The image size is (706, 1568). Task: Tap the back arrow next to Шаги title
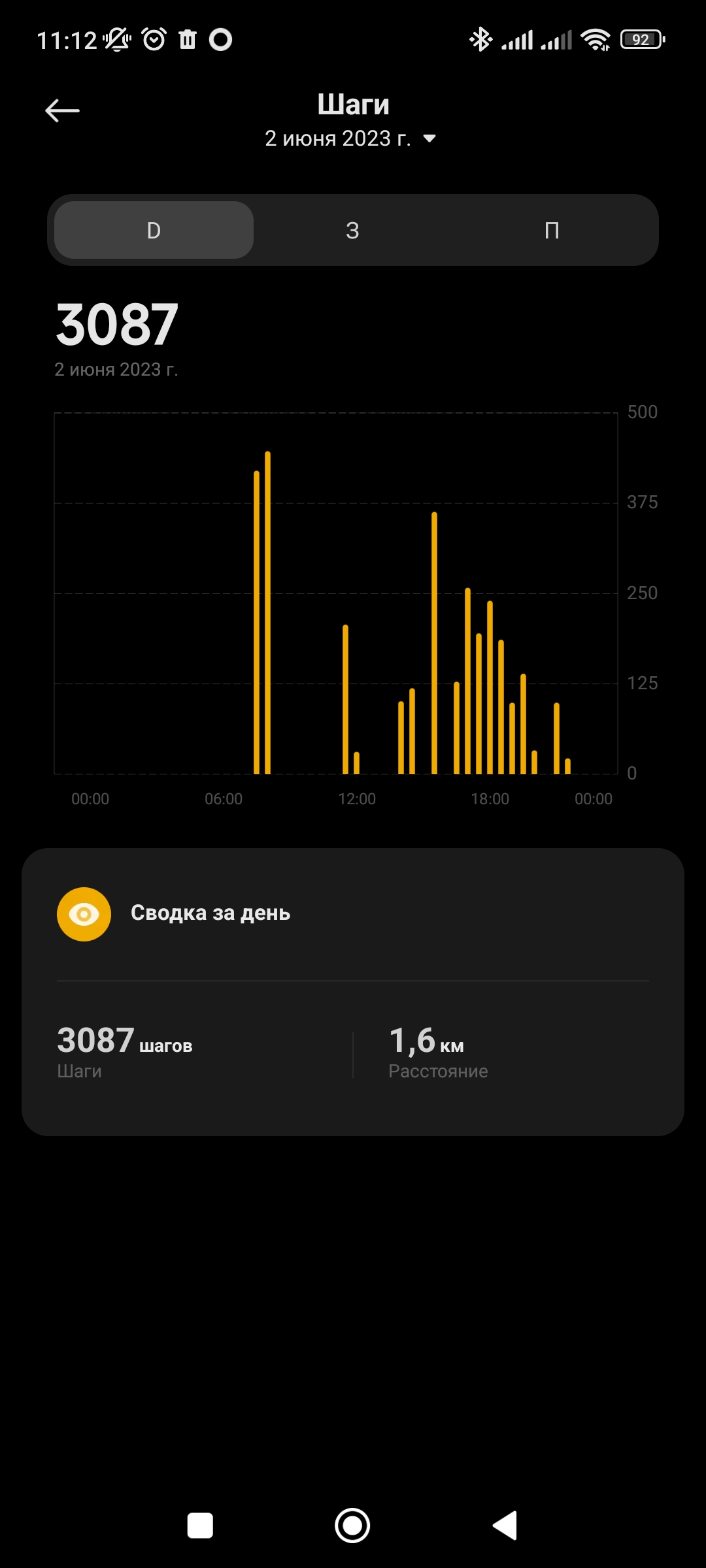(62, 110)
